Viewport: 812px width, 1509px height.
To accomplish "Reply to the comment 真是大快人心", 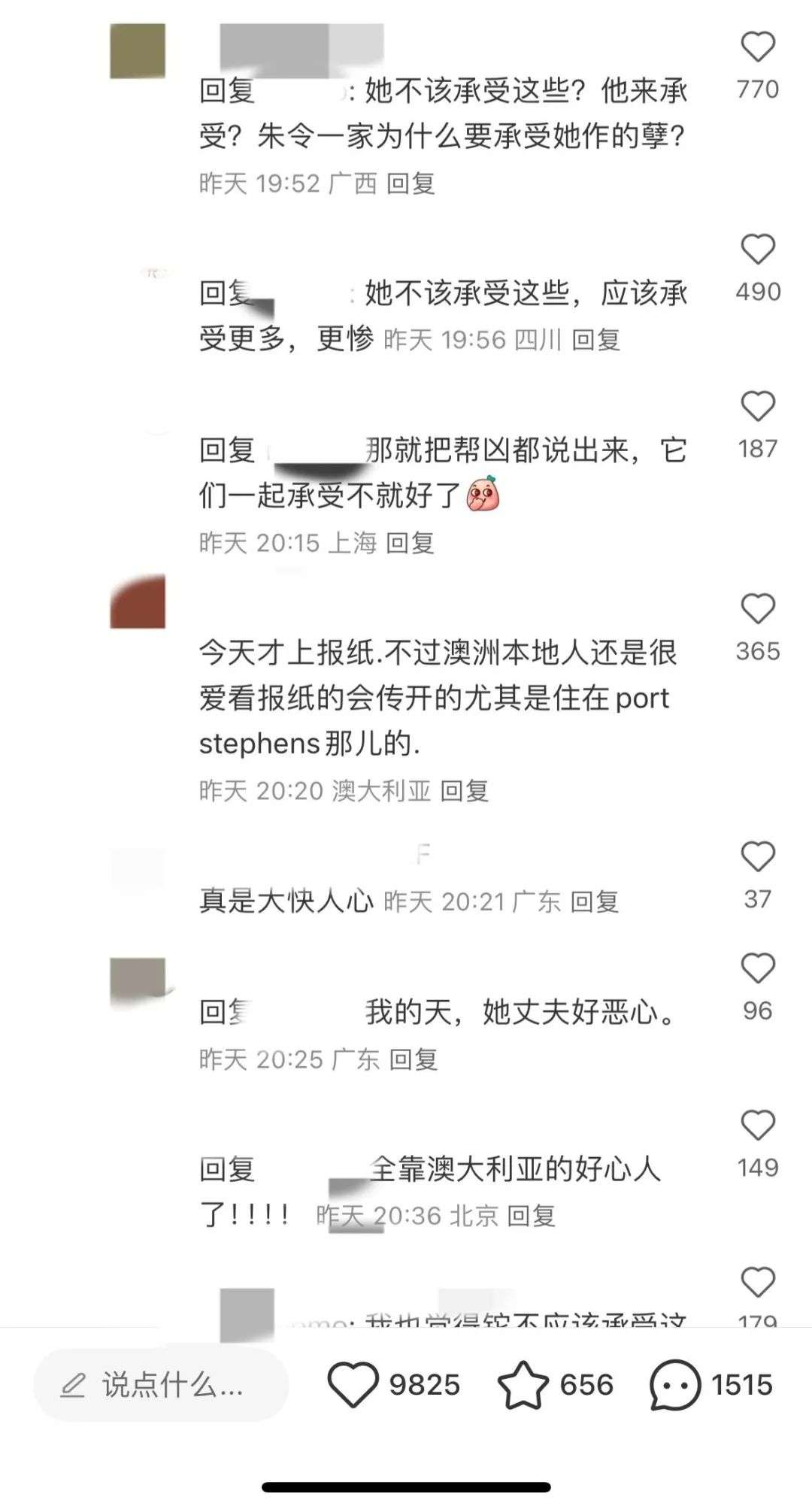I will tap(595, 901).
